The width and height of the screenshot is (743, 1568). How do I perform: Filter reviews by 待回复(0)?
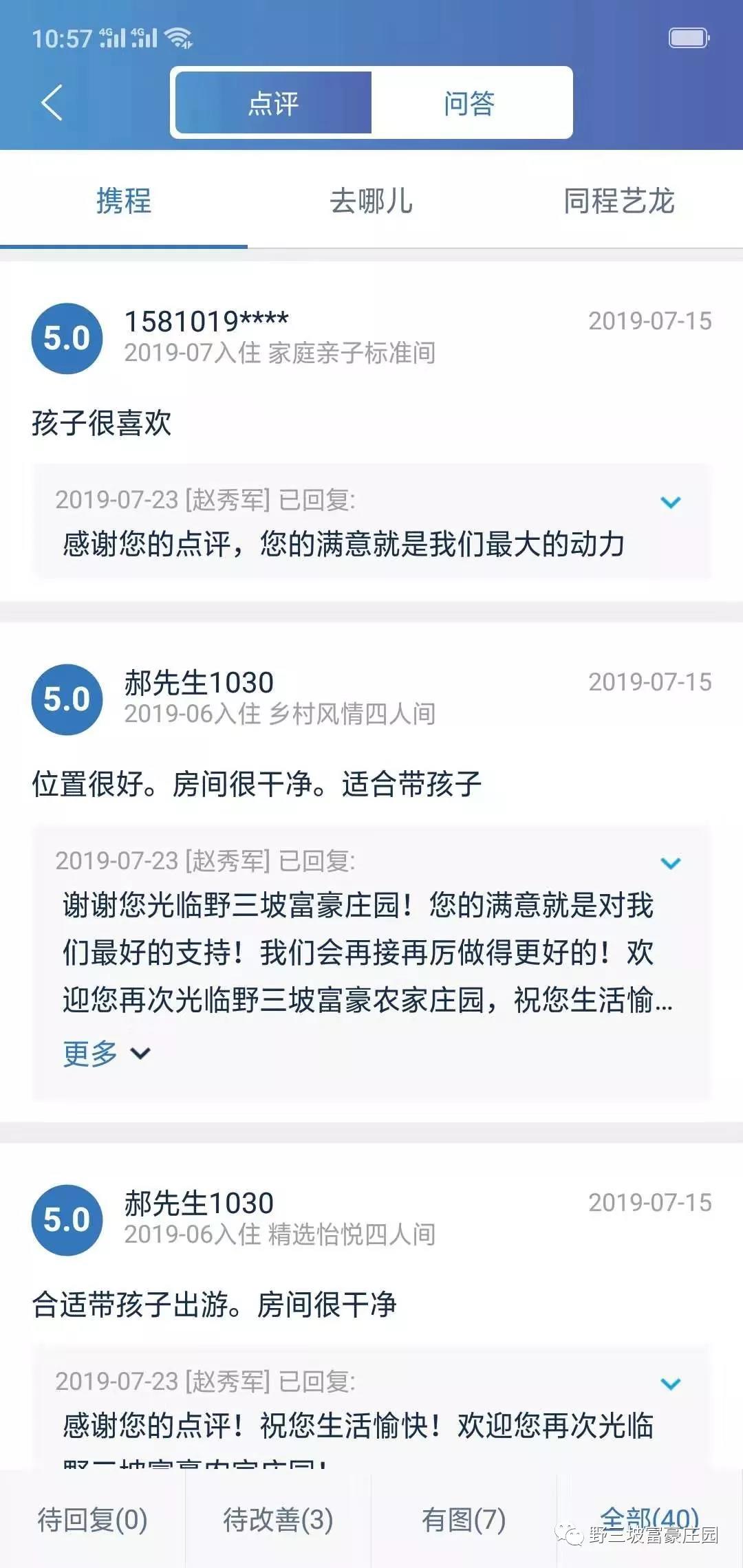93,1520
